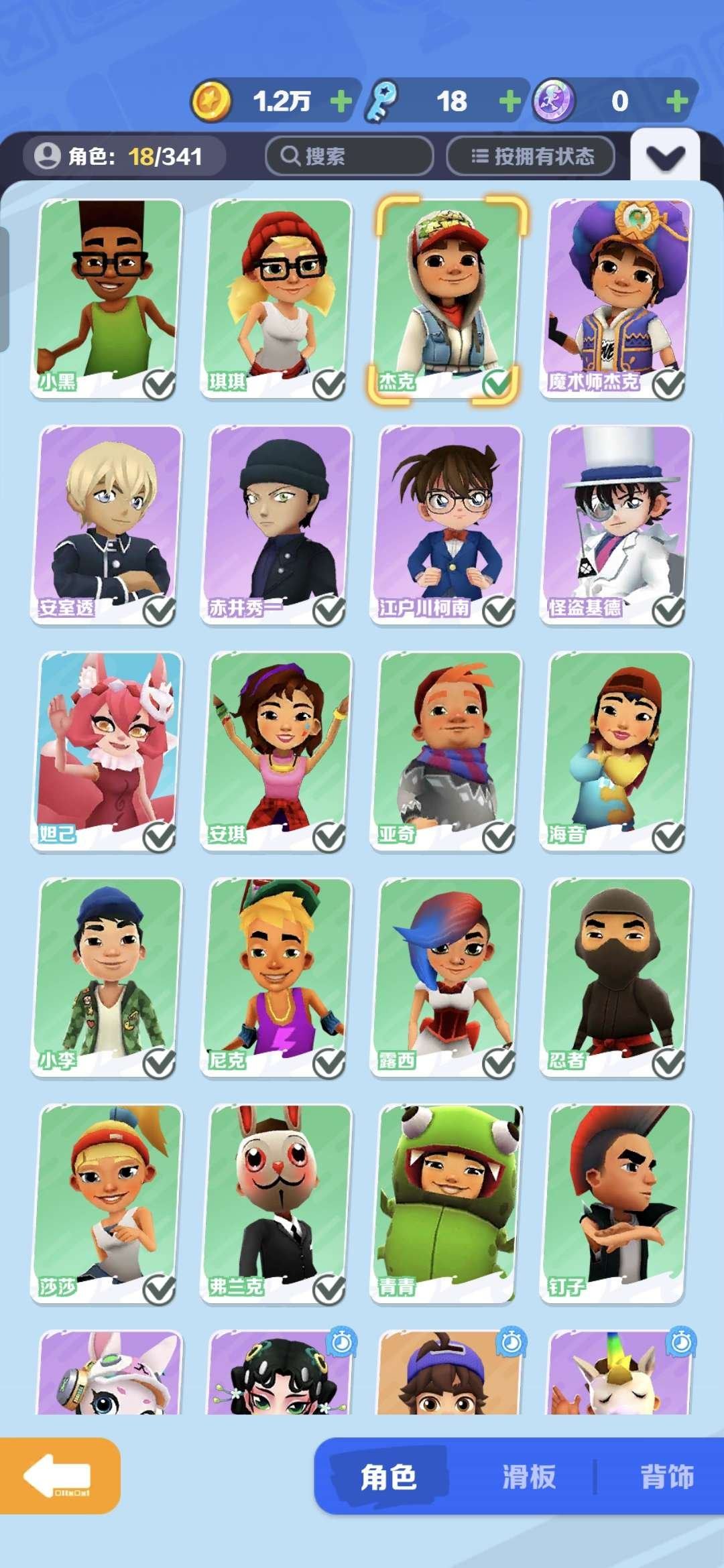Image resolution: width=724 pixels, height=1568 pixels.
Task: Open the 忍者 character card
Action: coord(616,977)
